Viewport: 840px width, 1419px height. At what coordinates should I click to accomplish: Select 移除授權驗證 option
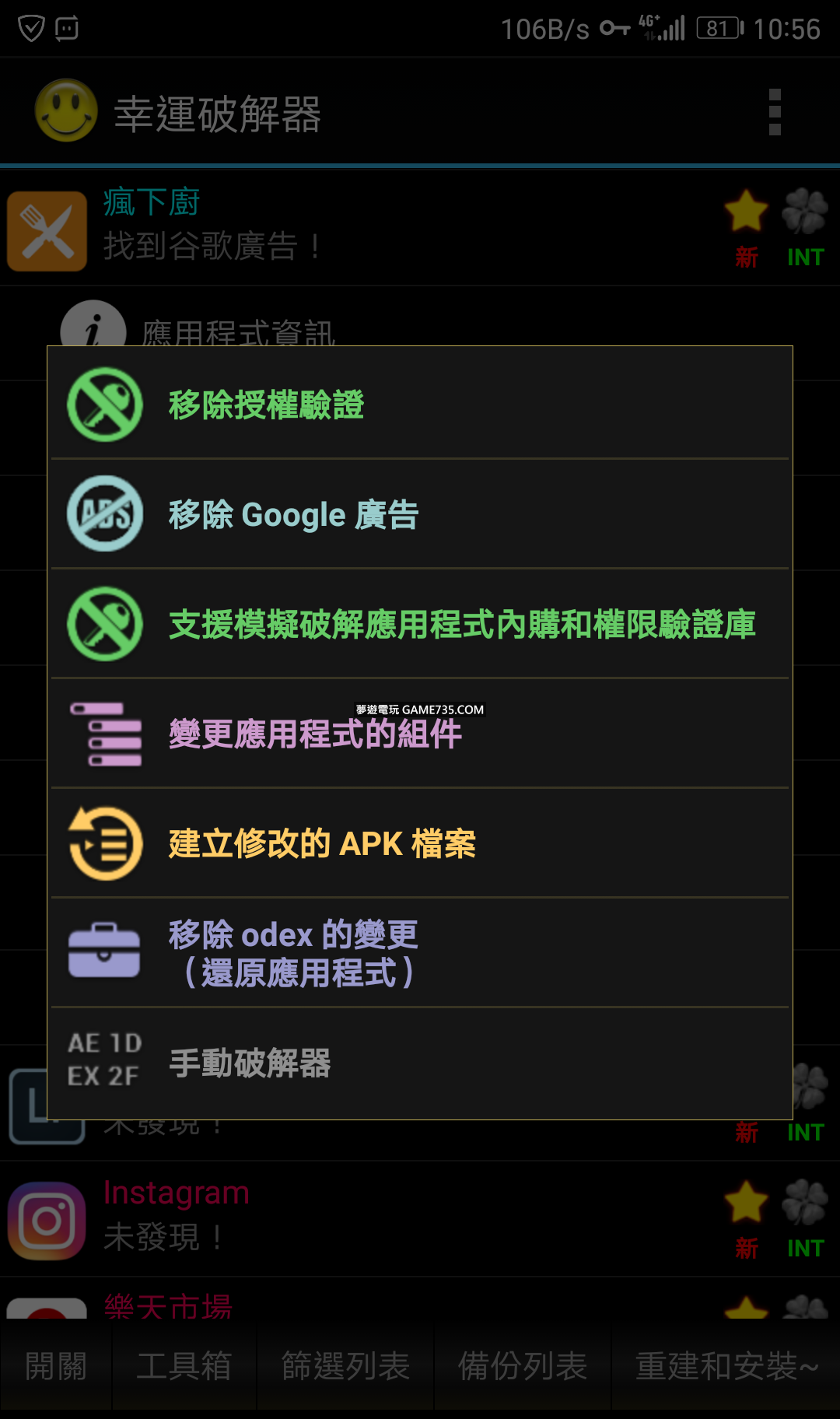tap(420, 405)
